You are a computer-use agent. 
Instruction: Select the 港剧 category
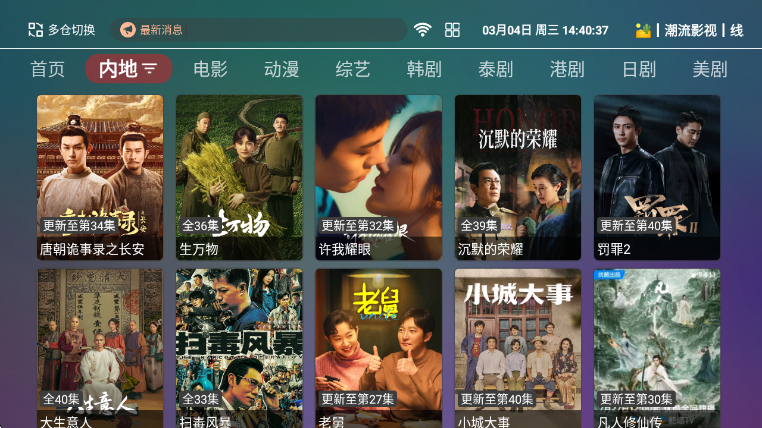pyautogui.click(x=567, y=69)
